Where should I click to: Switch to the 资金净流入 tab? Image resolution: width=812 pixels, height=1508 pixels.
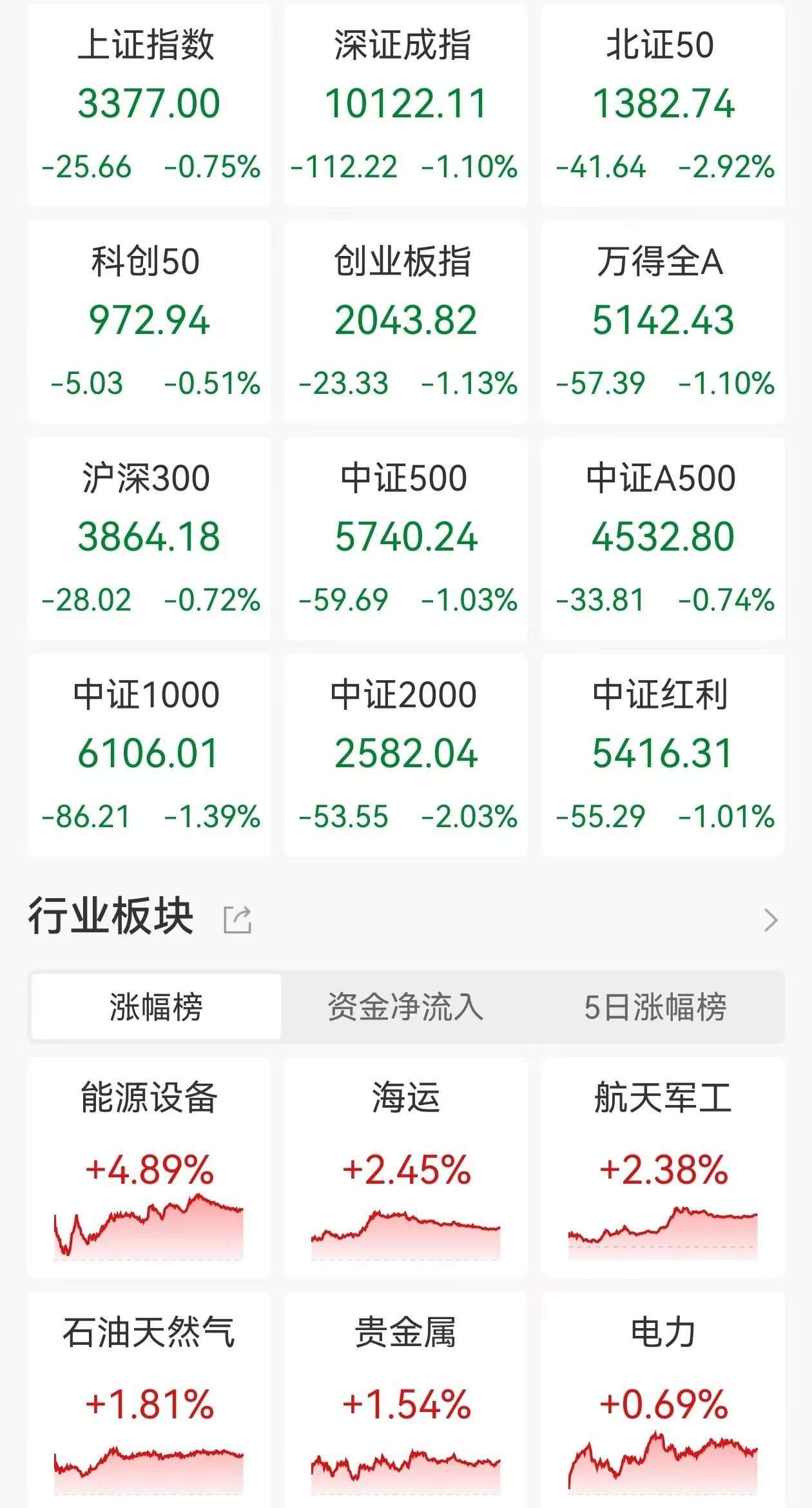(x=405, y=1007)
